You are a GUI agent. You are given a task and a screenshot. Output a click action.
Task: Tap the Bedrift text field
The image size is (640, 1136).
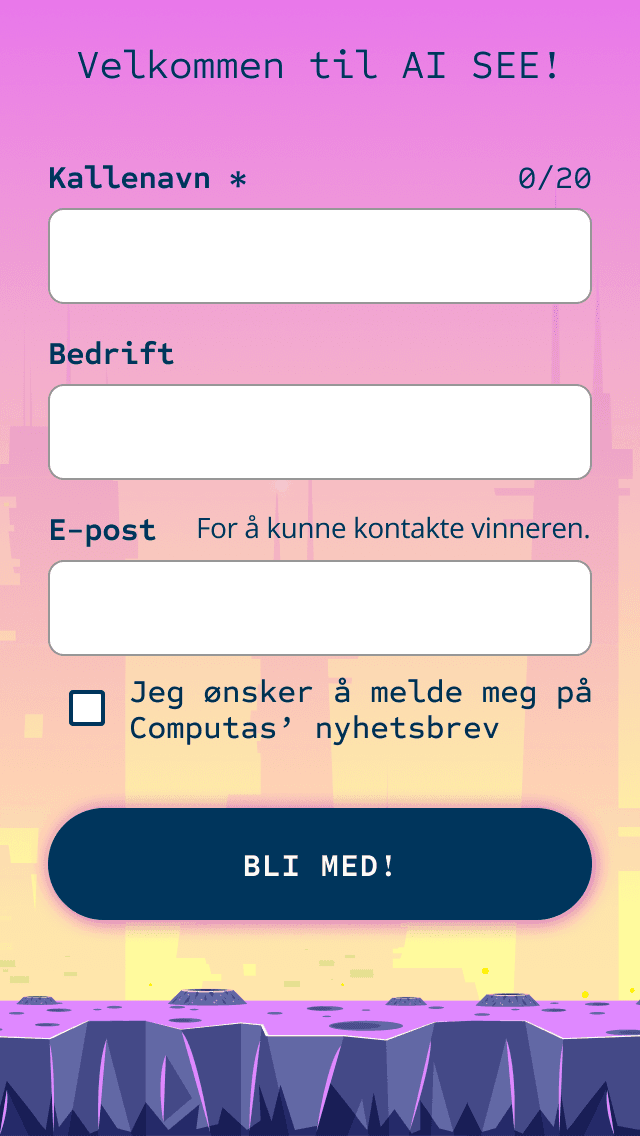click(320, 432)
